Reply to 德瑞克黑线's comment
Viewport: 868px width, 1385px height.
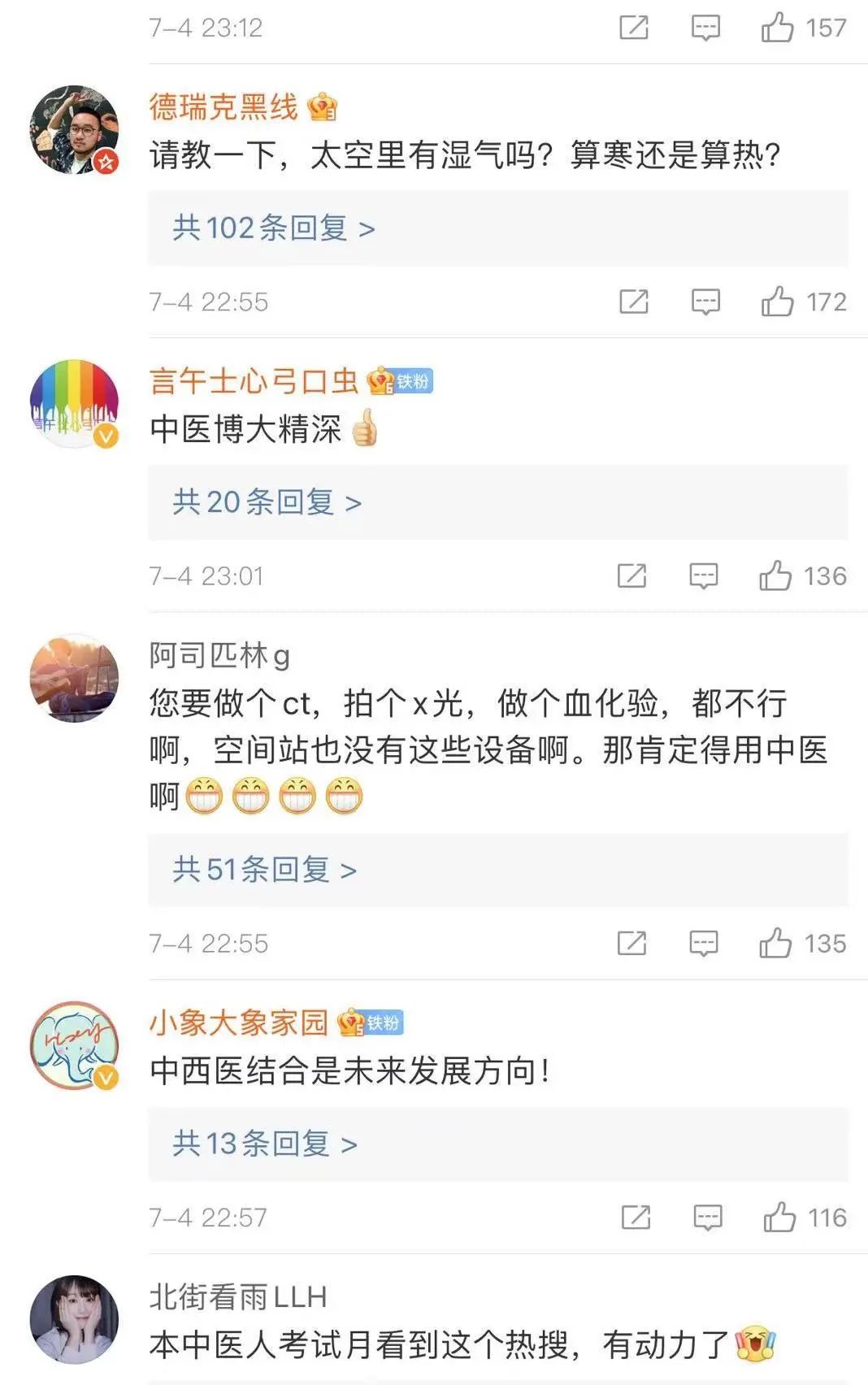click(705, 302)
